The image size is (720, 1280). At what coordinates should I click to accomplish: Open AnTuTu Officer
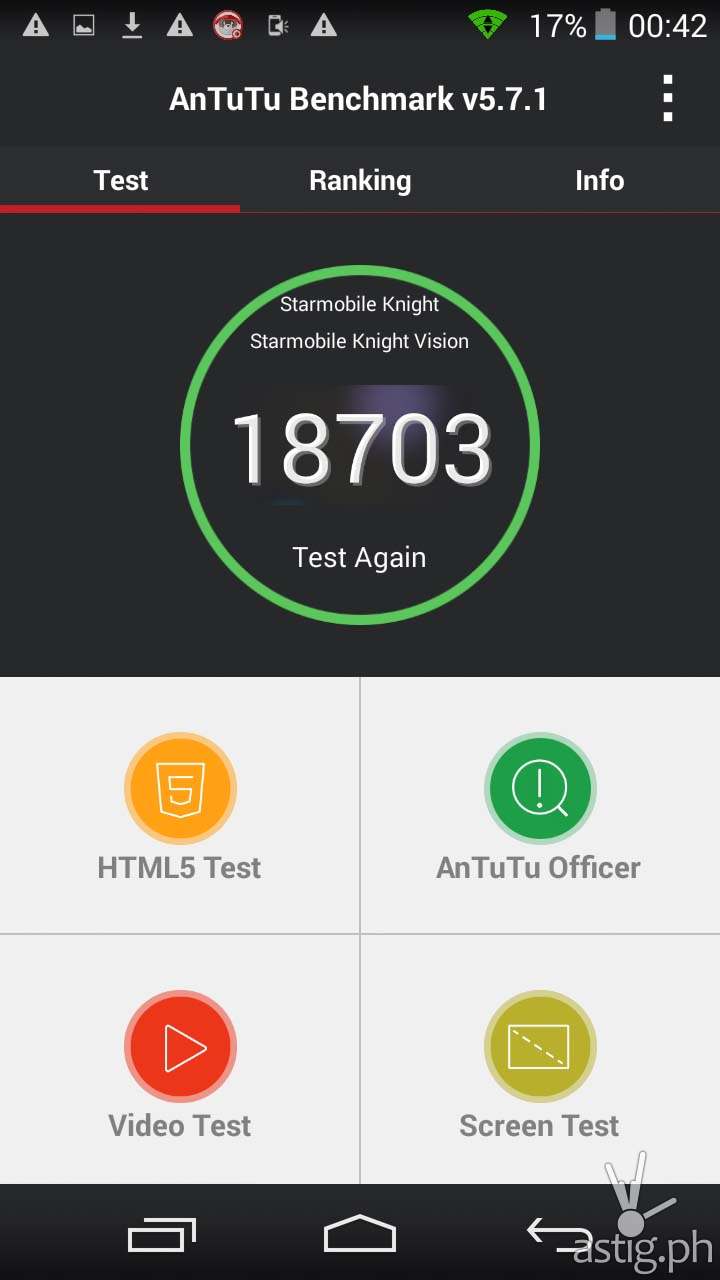(x=539, y=806)
